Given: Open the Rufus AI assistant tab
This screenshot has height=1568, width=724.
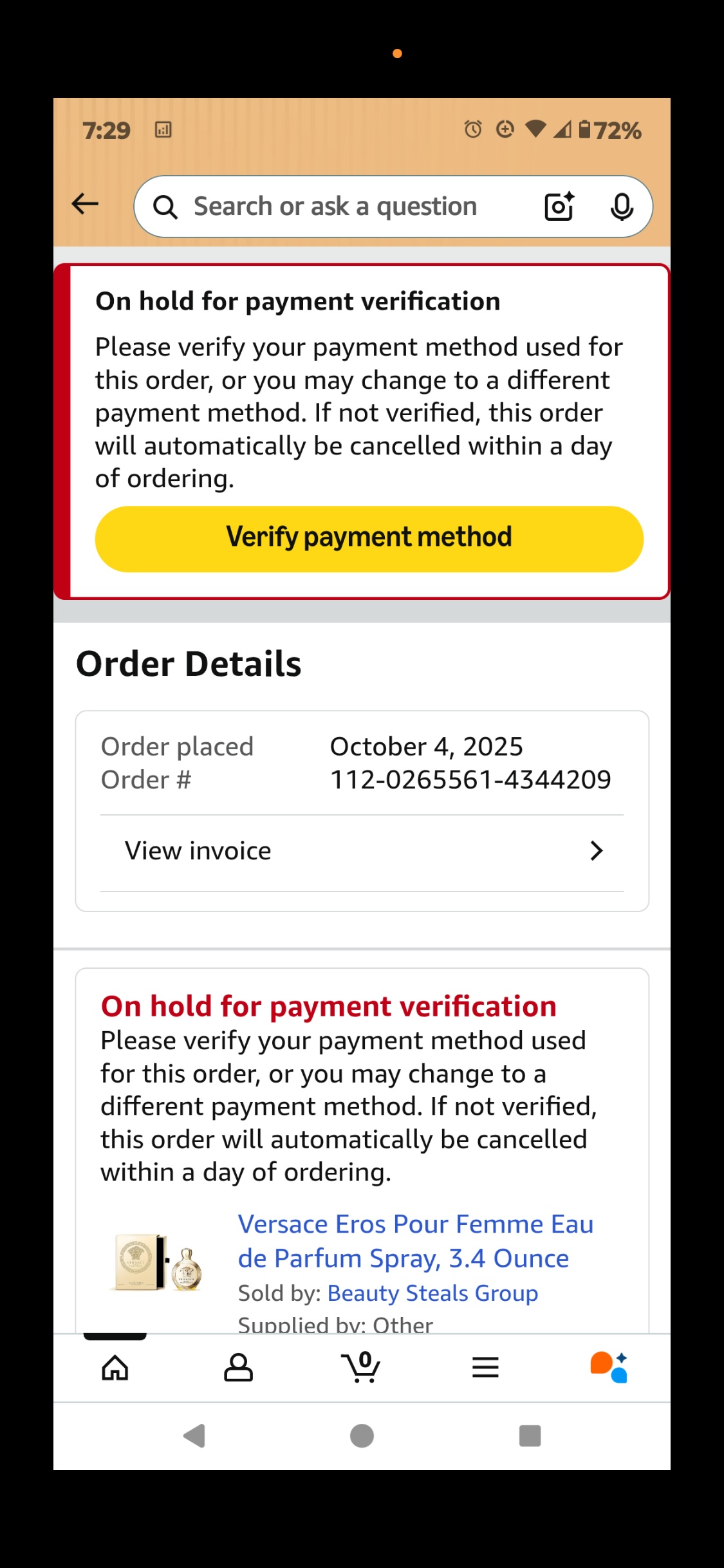Looking at the screenshot, I should pyautogui.click(x=608, y=1367).
